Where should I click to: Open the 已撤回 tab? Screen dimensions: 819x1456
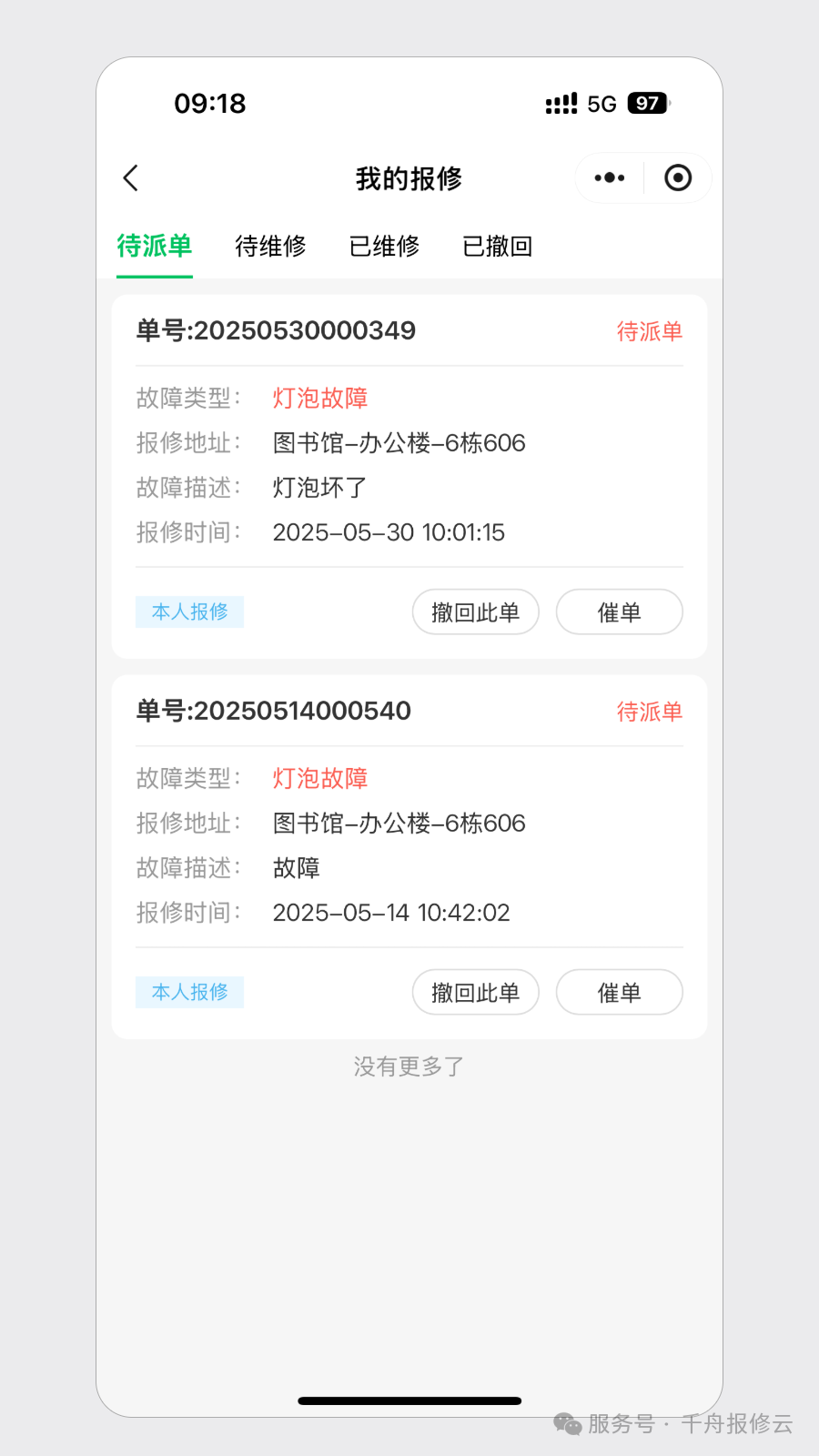[497, 247]
